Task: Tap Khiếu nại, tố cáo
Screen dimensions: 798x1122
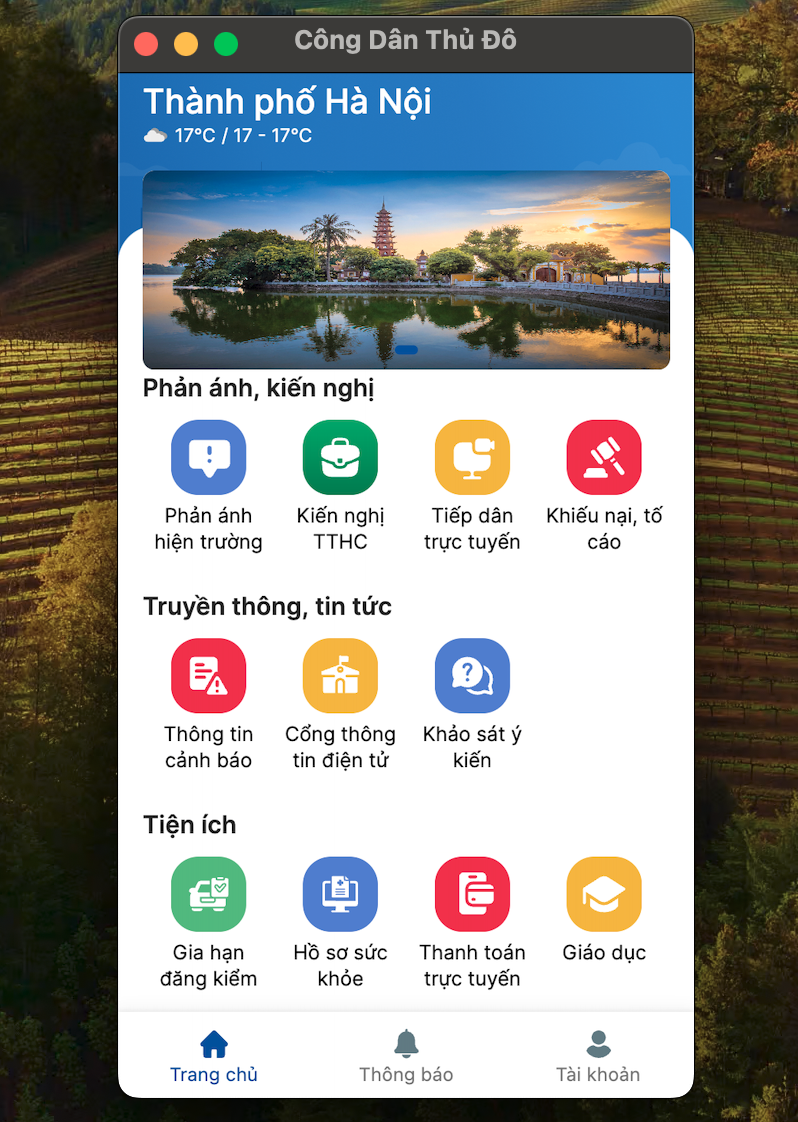Action: click(604, 458)
